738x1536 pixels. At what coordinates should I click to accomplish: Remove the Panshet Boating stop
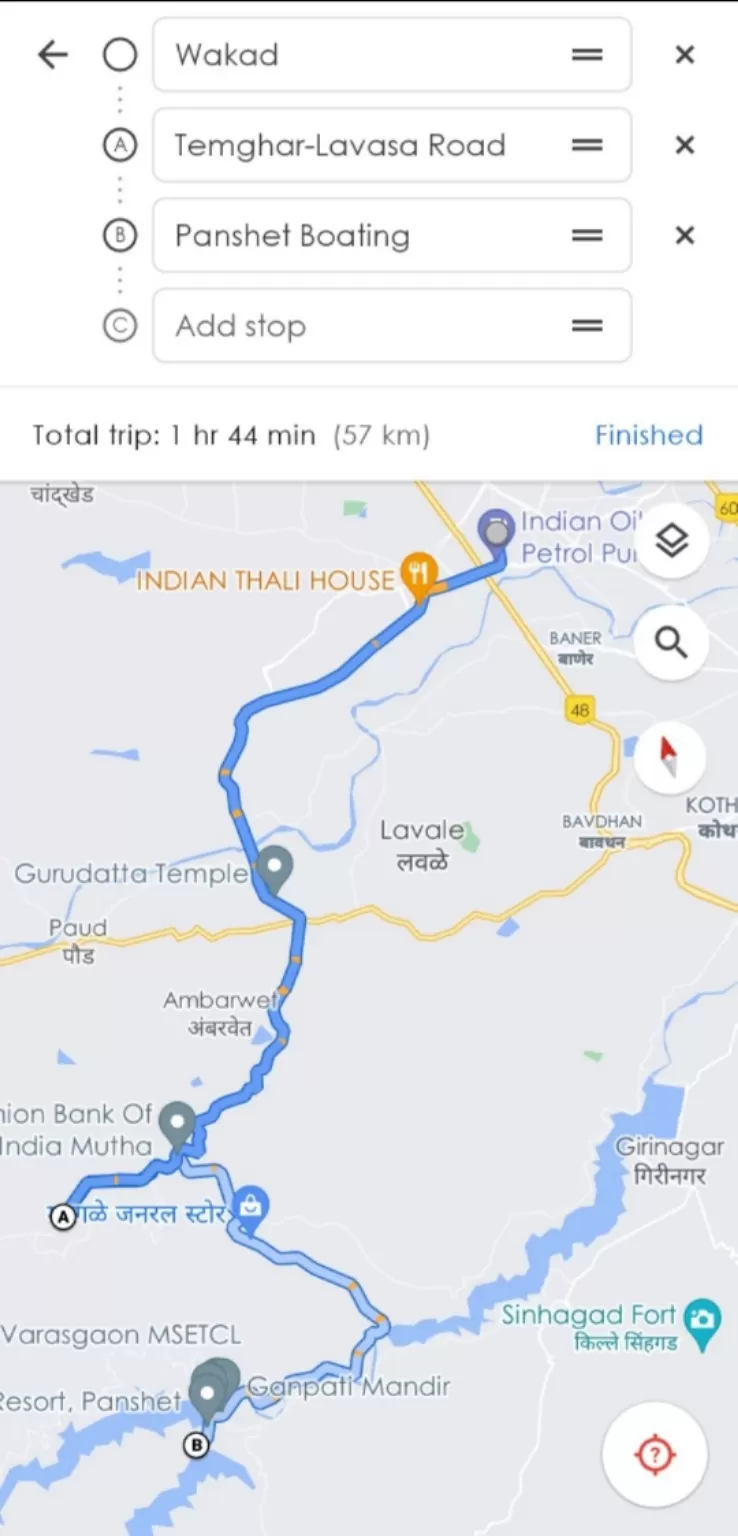(684, 236)
